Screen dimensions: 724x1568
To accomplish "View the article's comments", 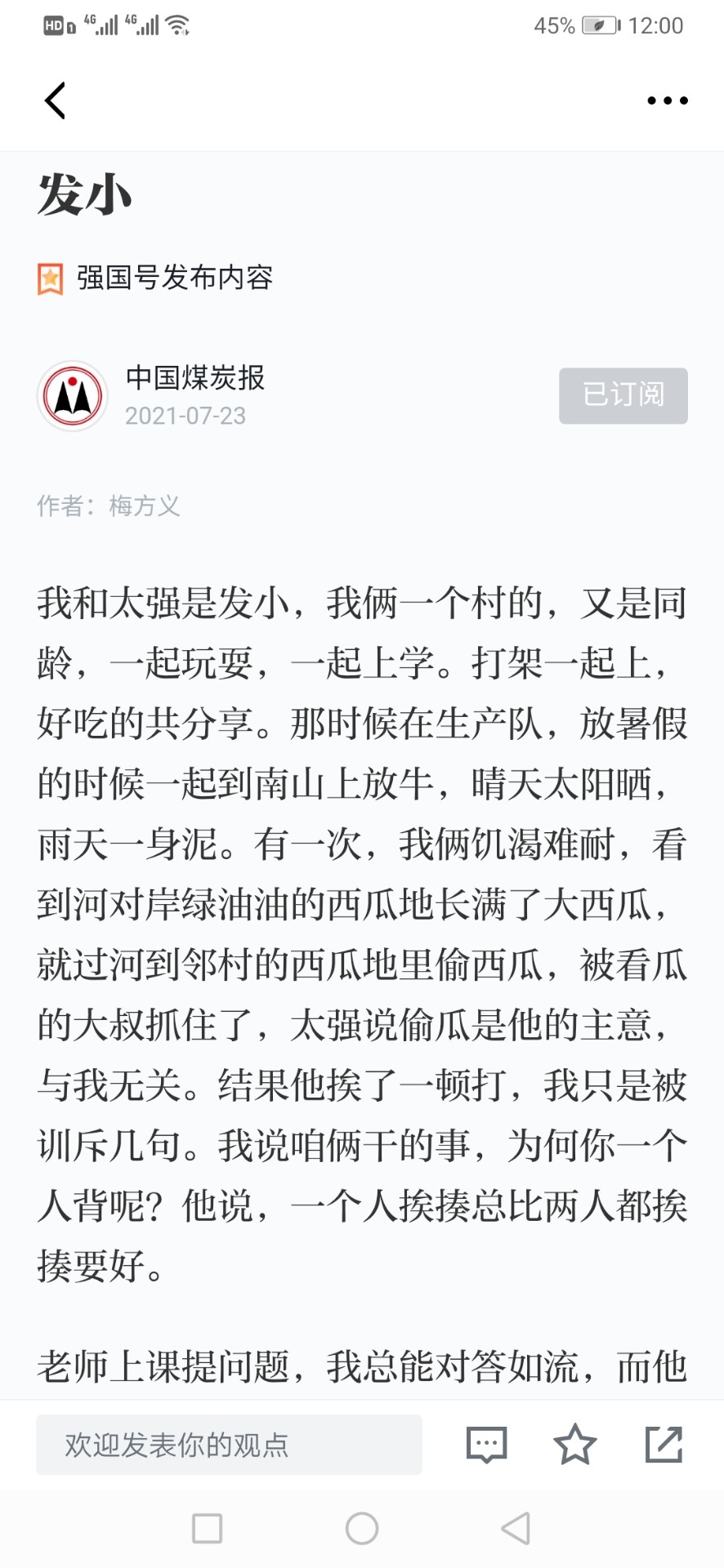I will 486,1445.
